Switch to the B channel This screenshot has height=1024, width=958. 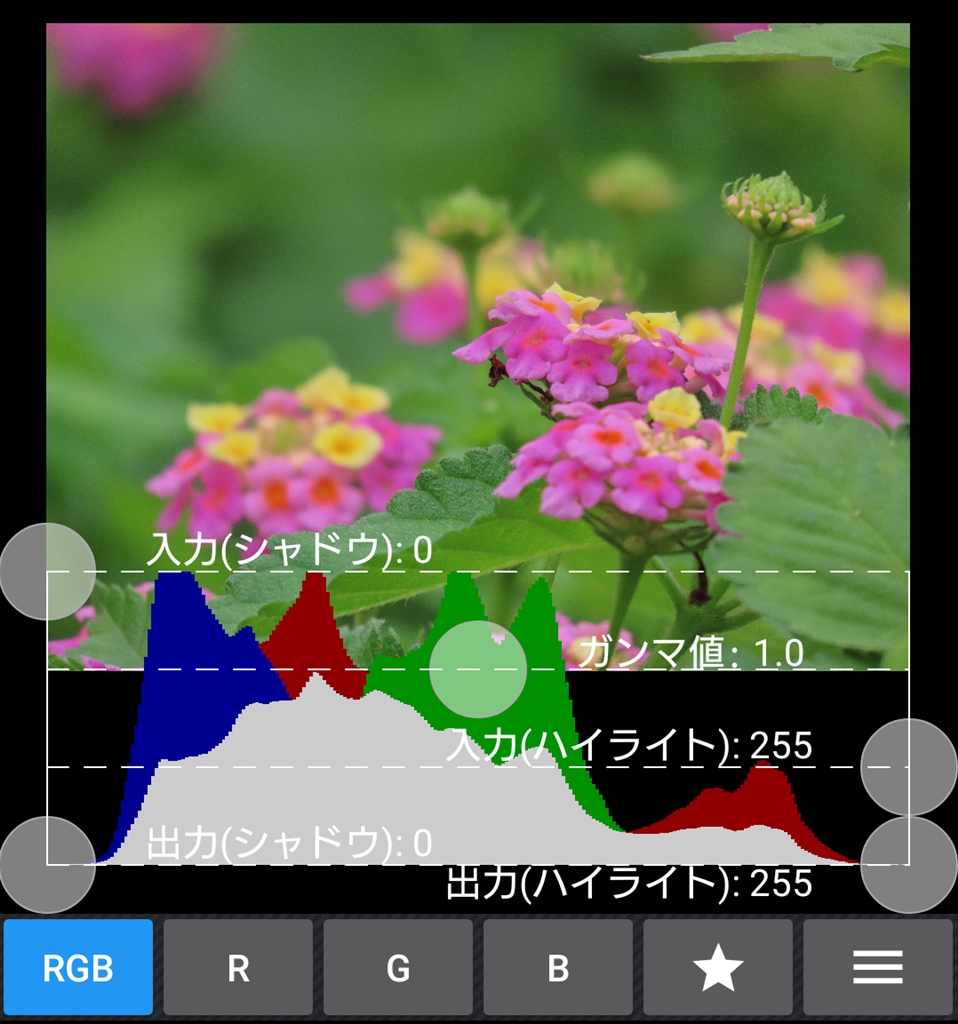(x=558, y=967)
